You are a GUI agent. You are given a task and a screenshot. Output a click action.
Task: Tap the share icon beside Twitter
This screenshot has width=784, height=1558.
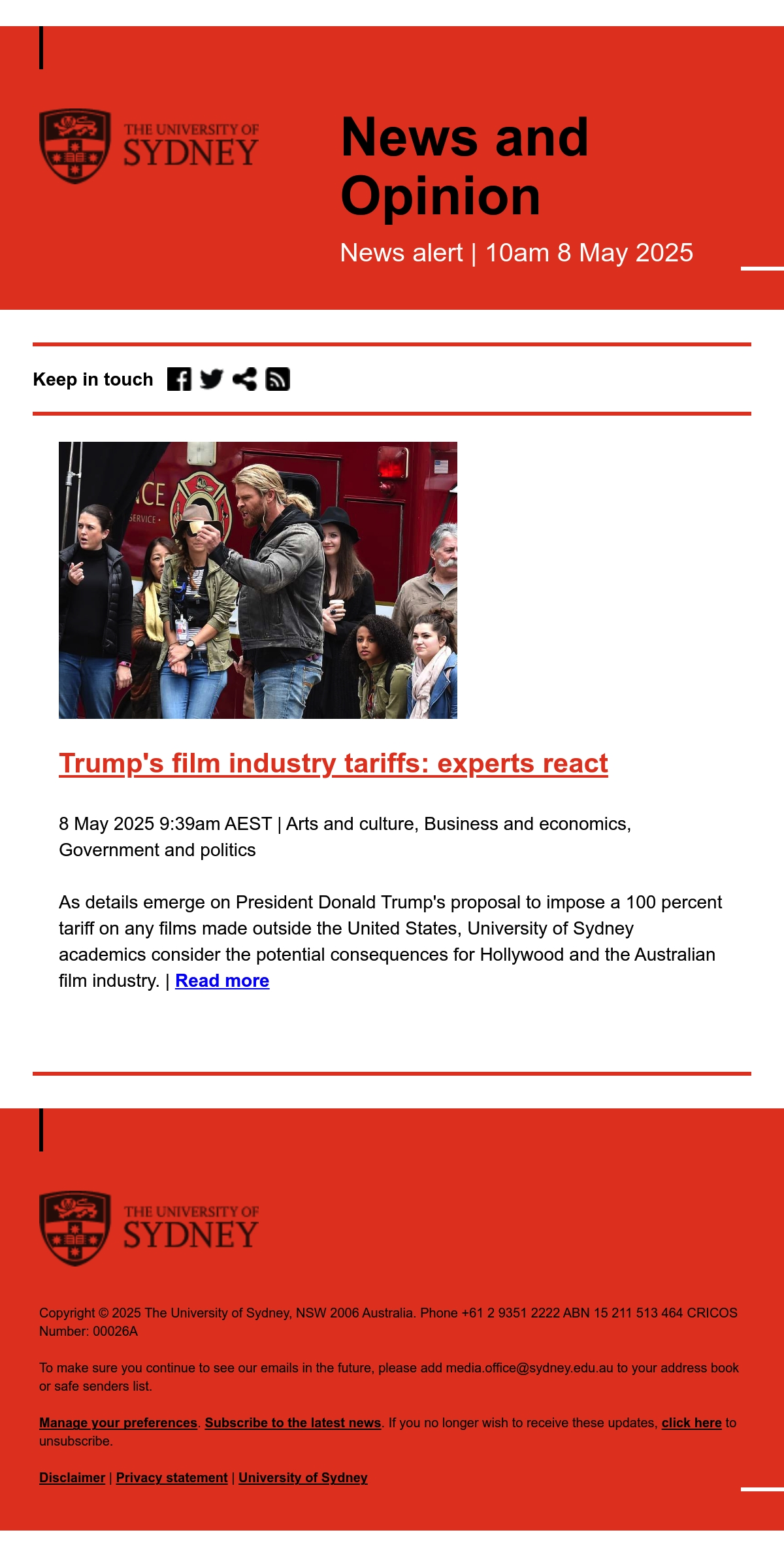tap(244, 379)
